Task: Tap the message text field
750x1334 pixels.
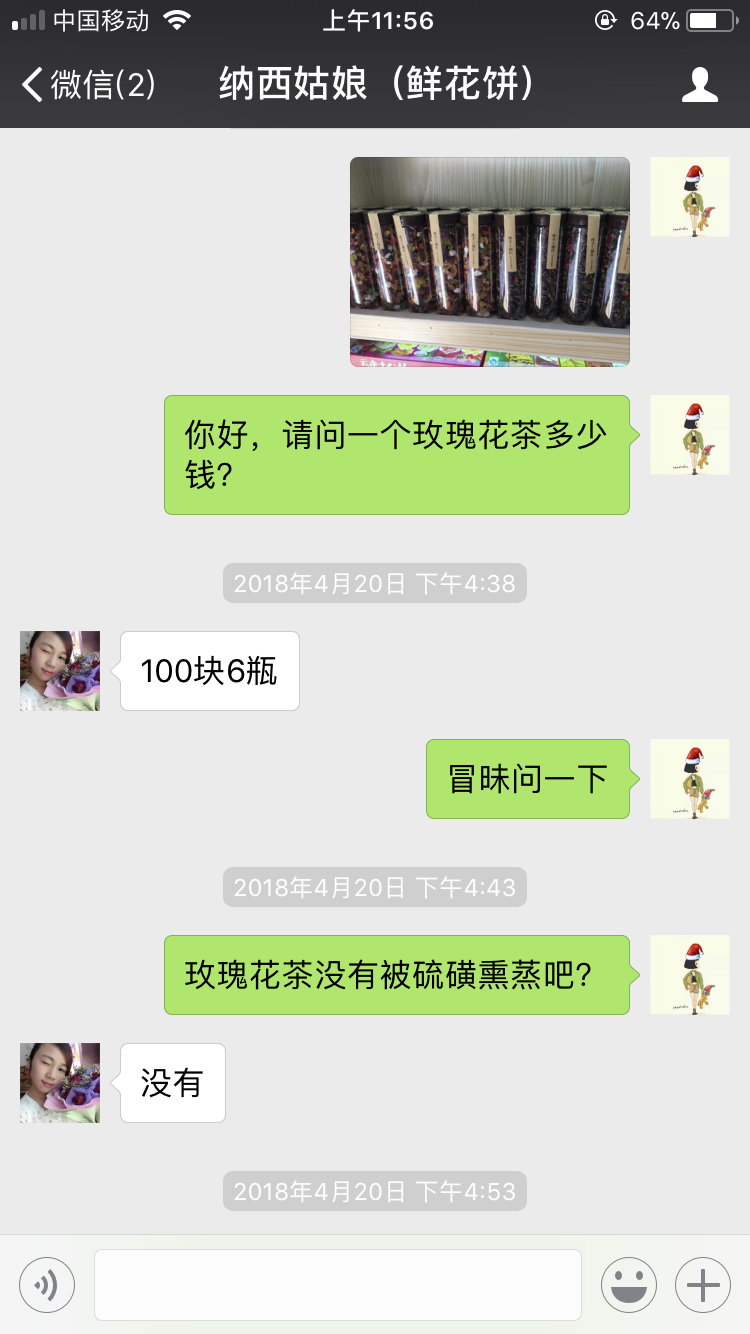Action: pyautogui.click(x=338, y=1284)
